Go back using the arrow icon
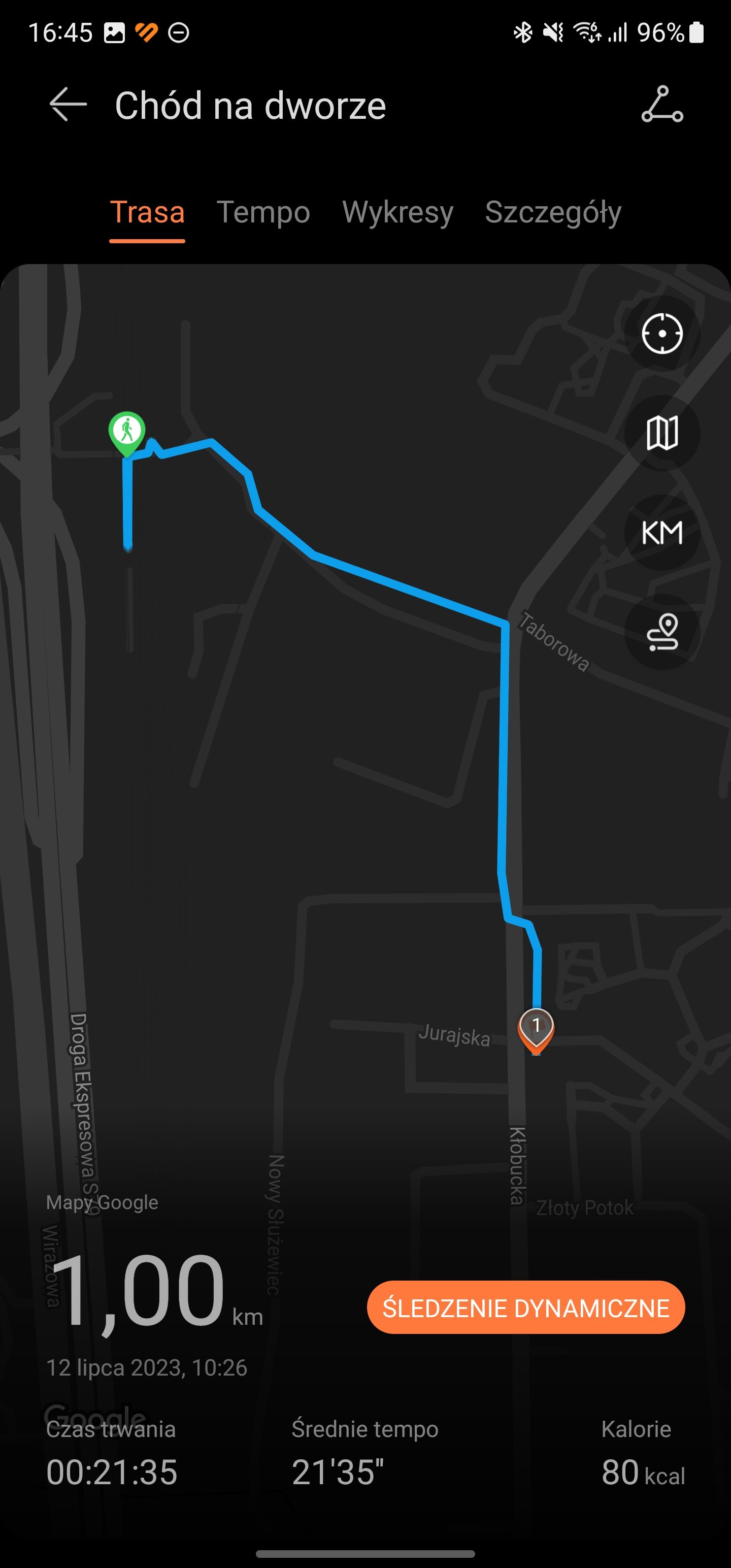Screen dimensions: 731x1568 68,105
